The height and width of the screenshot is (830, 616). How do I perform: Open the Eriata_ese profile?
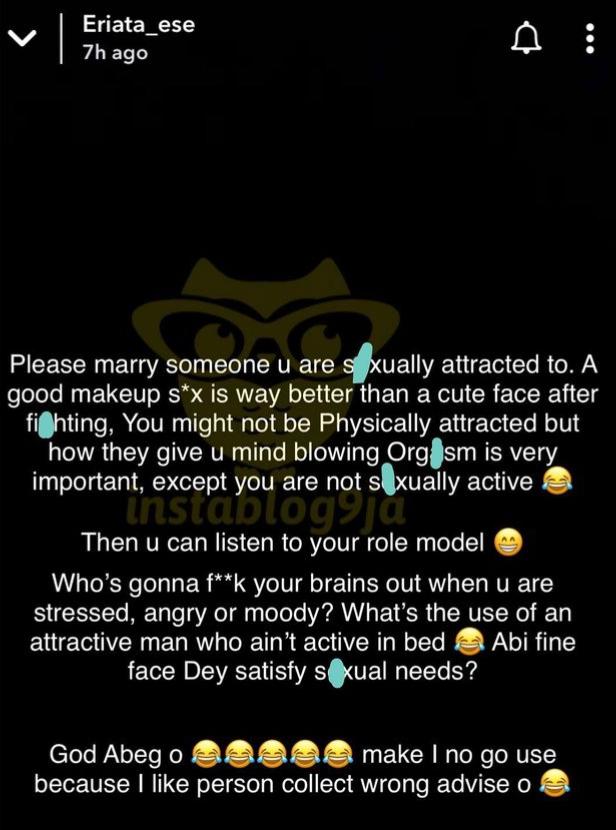pos(138,26)
